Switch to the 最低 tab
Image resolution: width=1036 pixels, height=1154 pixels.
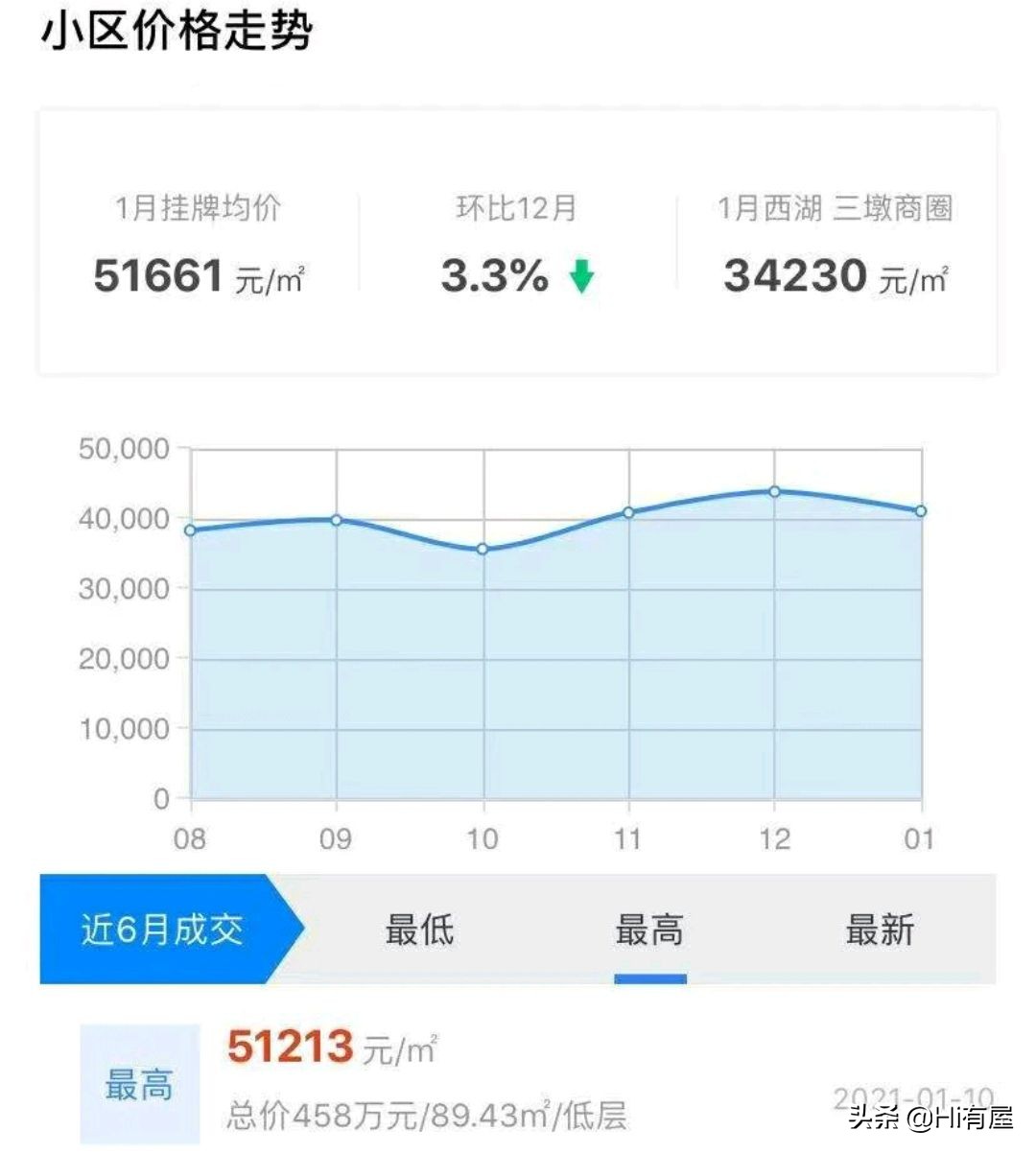coord(420,930)
